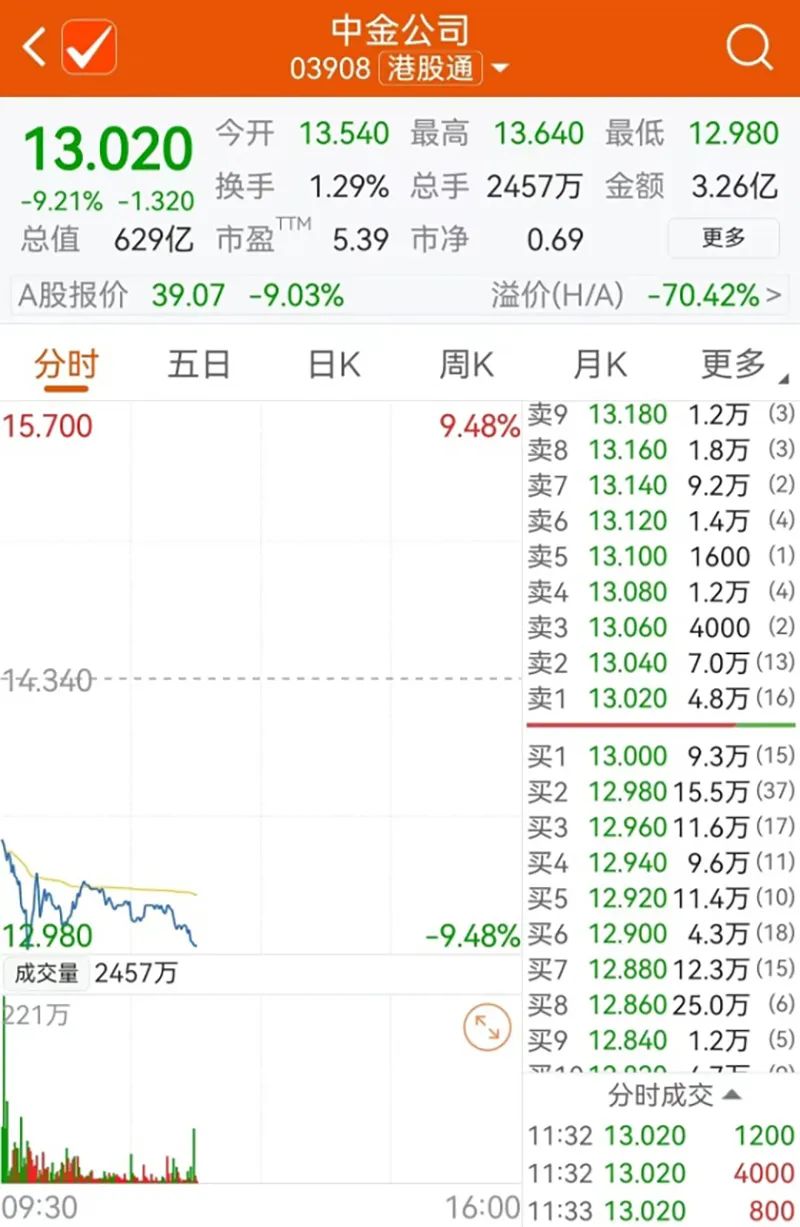Expand the 港股通 stock dropdown

click(x=500, y=69)
